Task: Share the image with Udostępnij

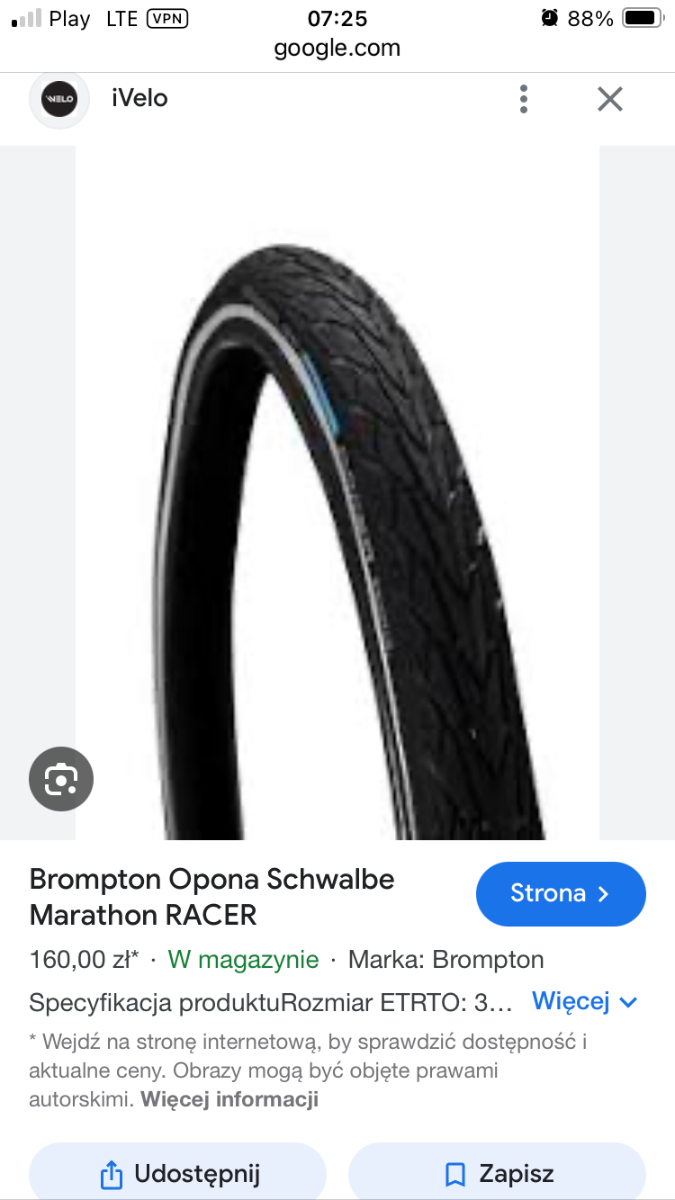Action: point(178,1172)
